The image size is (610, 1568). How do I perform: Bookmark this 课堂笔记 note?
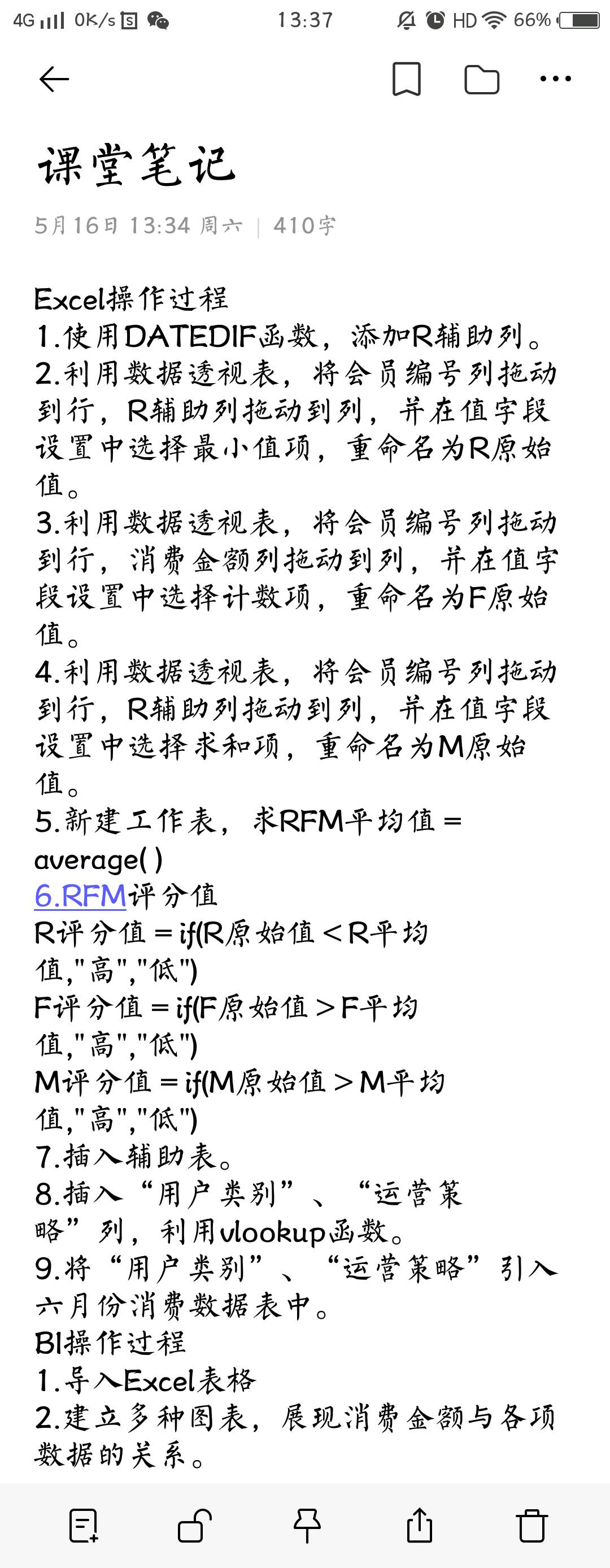[x=406, y=79]
